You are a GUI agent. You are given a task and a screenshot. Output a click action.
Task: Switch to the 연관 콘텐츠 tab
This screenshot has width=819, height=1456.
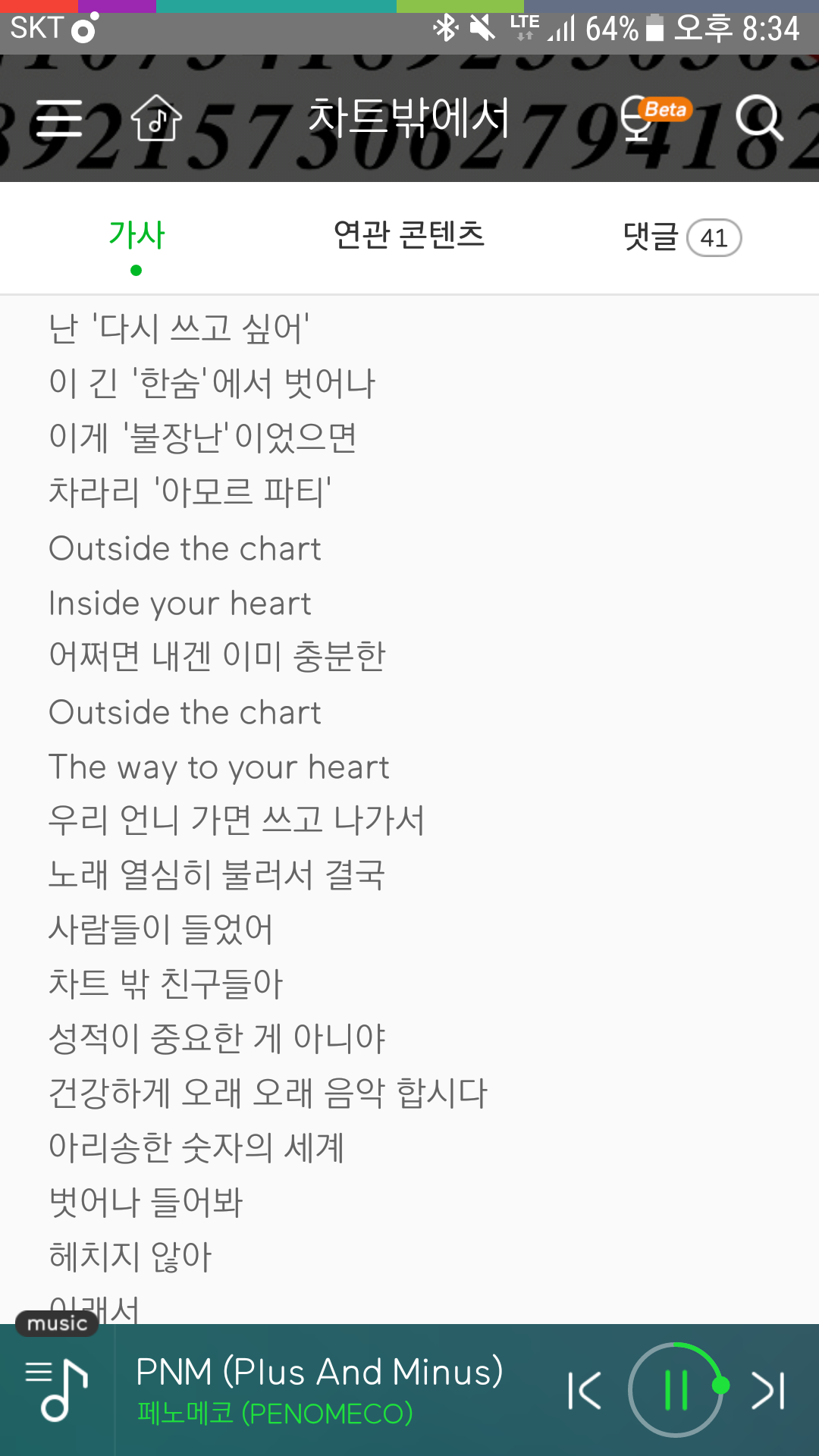click(409, 237)
